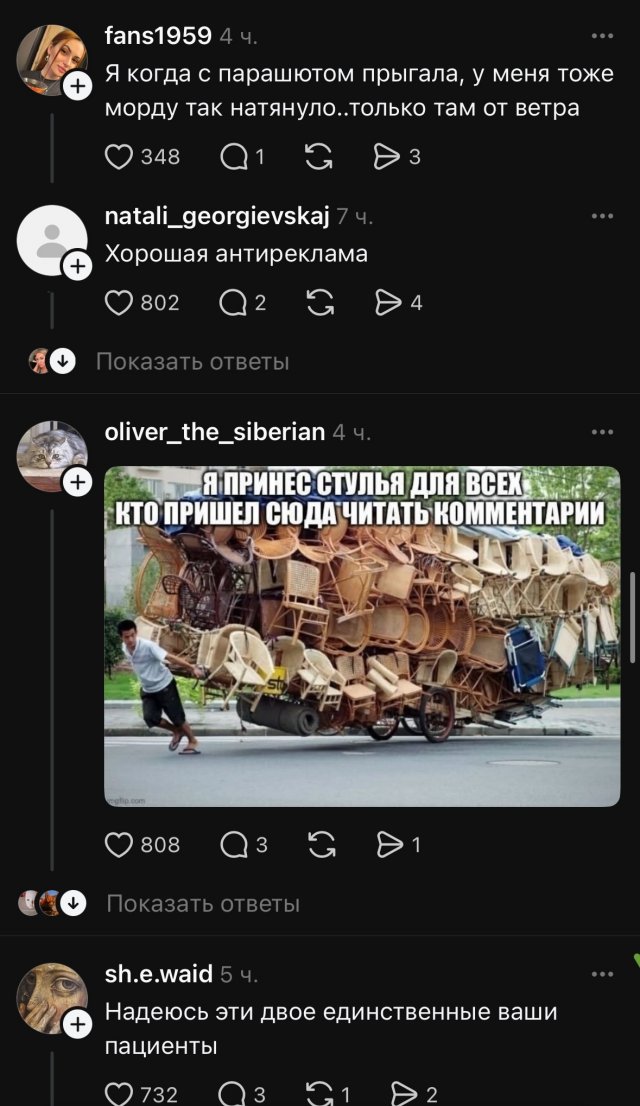Reply to oliver_the_siberian's comment
The width and height of the screenshot is (640, 1106).
pos(235,845)
